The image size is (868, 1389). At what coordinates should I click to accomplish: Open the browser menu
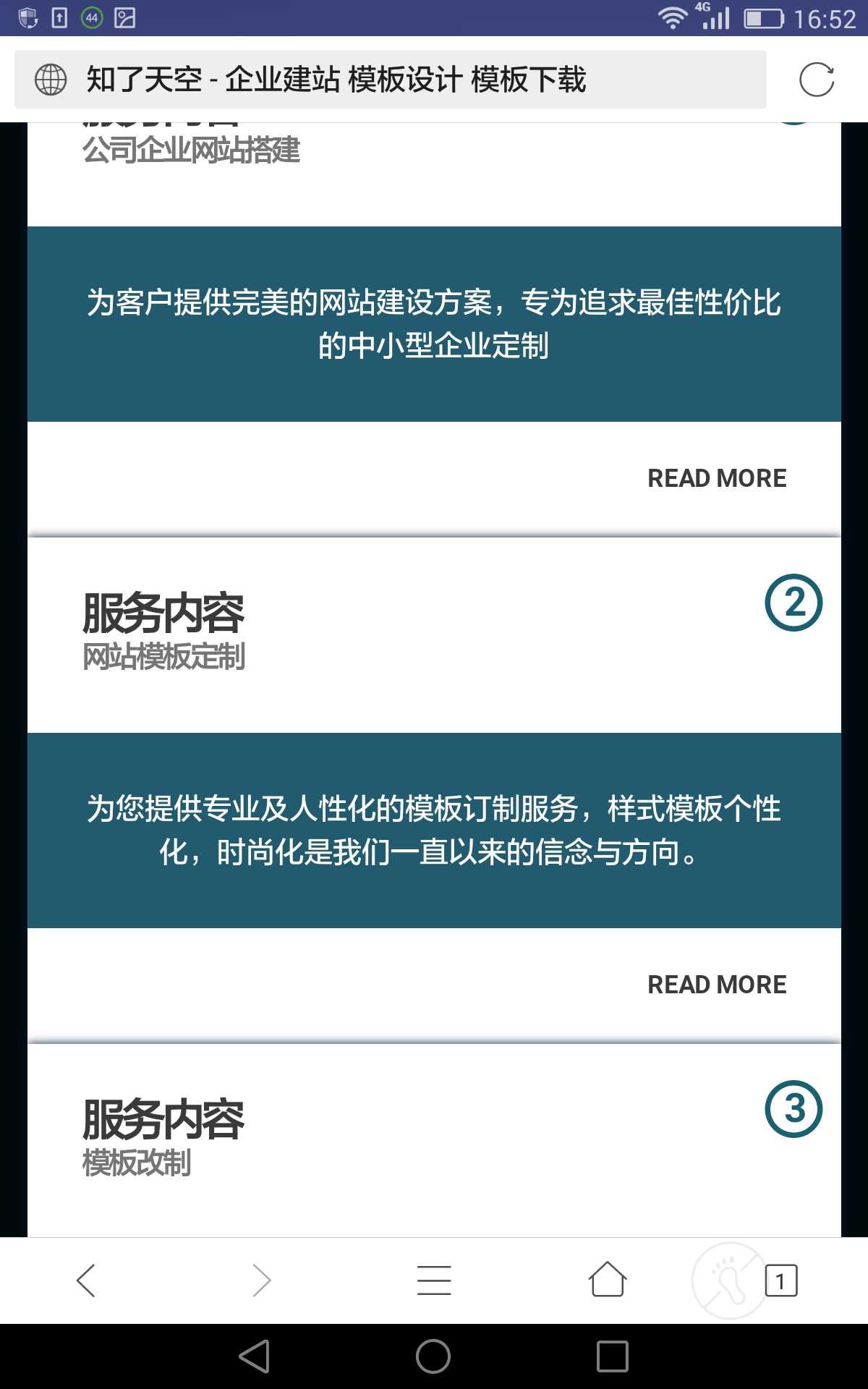pos(434,1280)
